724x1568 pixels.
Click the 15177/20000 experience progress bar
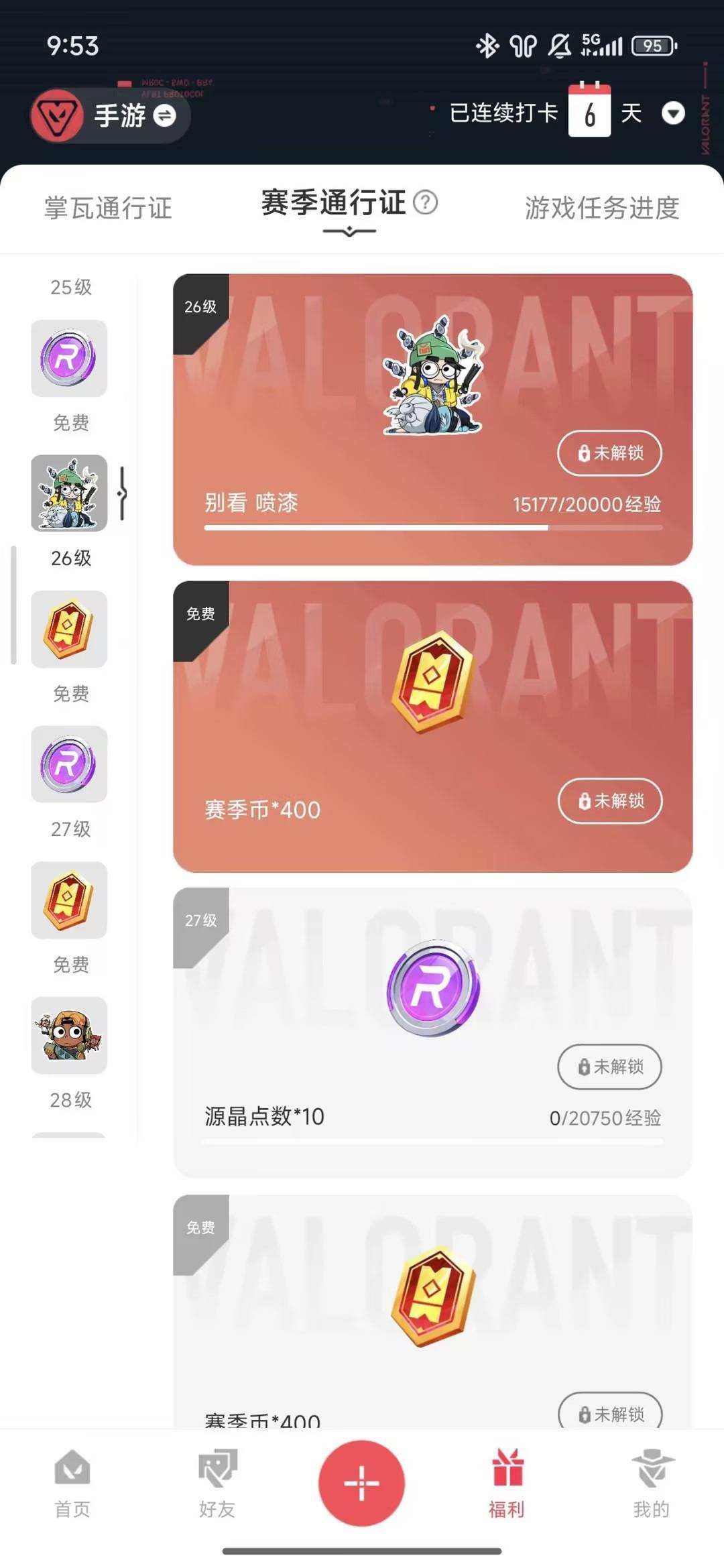coord(433,528)
